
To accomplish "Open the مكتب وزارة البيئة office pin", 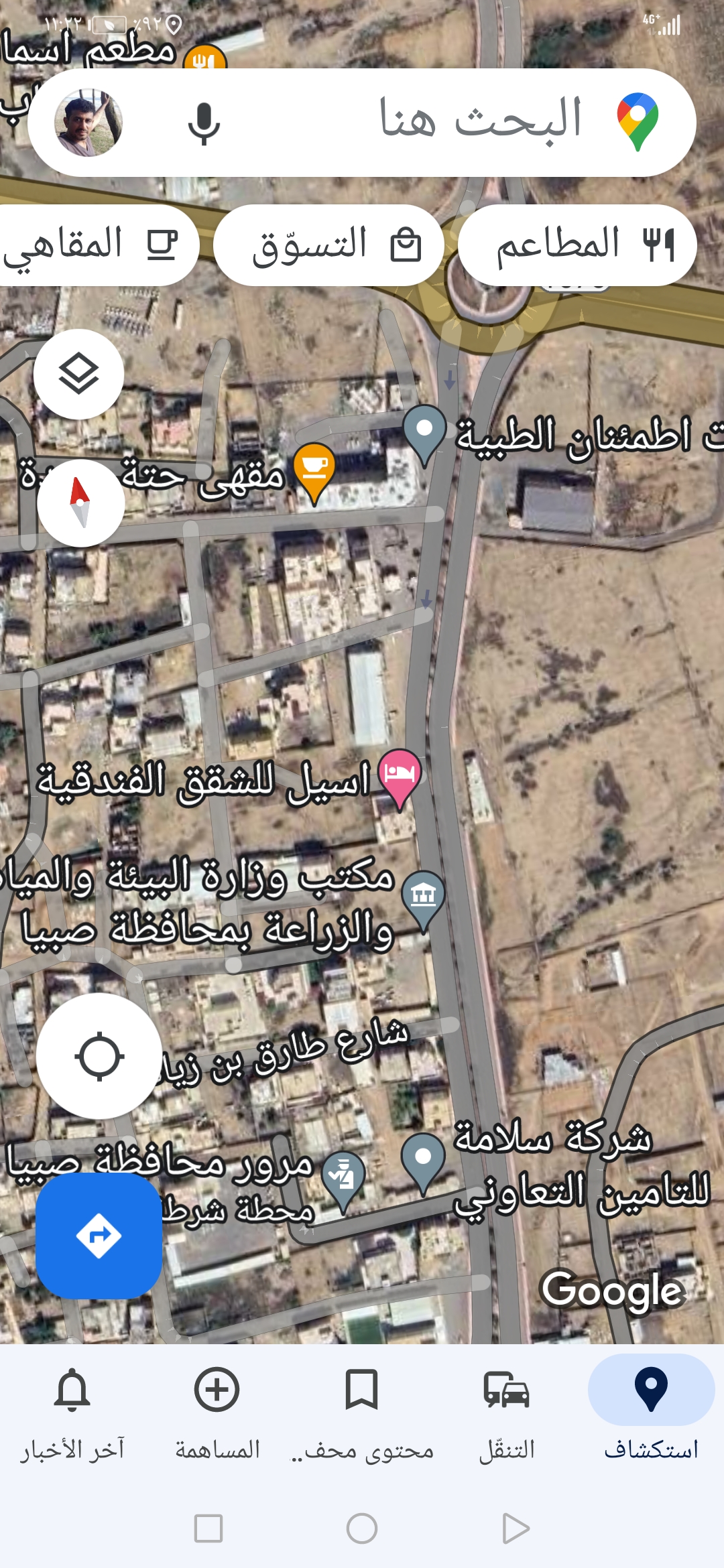I will [x=423, y=896].
